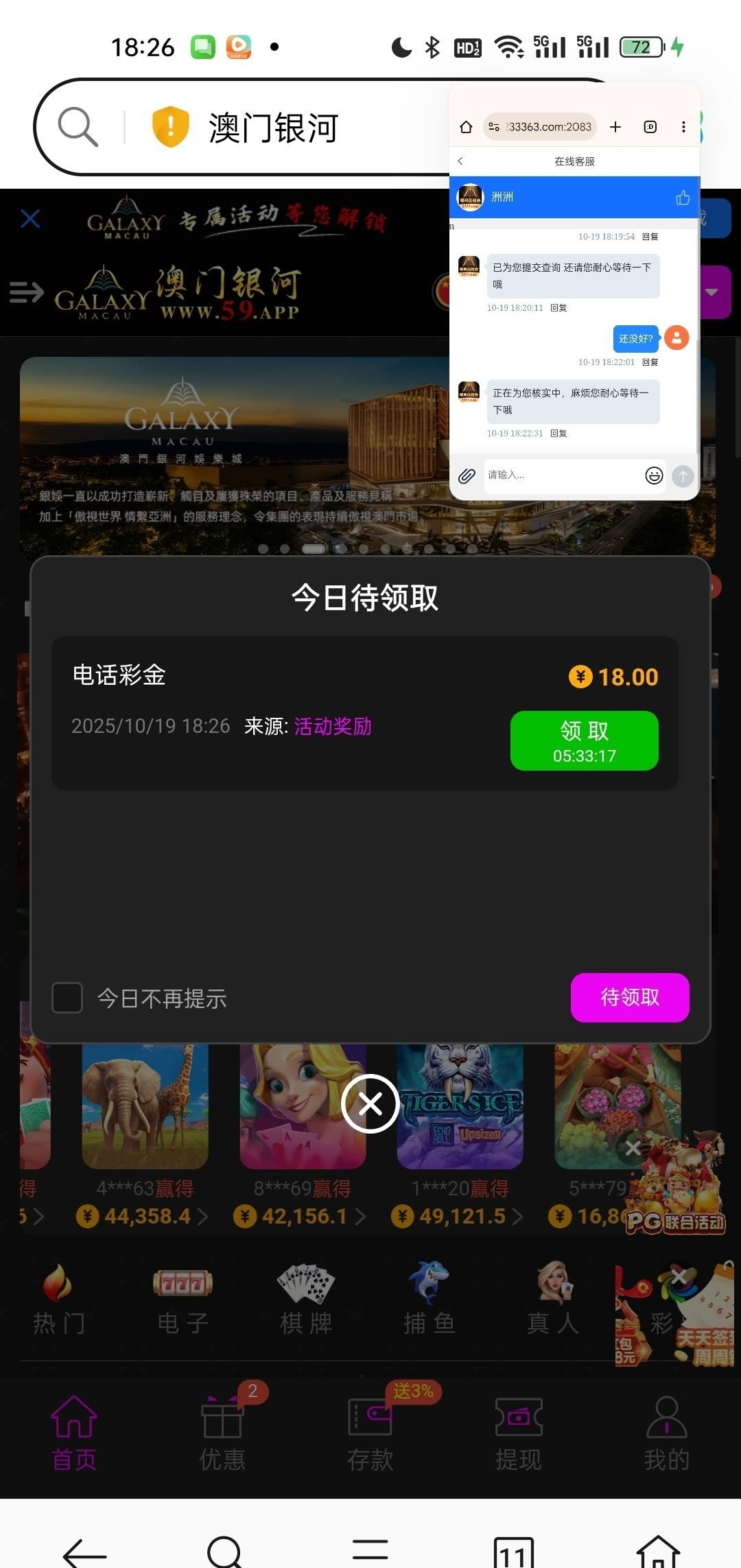Viewport: 741px width, 1568px height.
Task: Go back from the online support chat
Action: pos(460,161)
